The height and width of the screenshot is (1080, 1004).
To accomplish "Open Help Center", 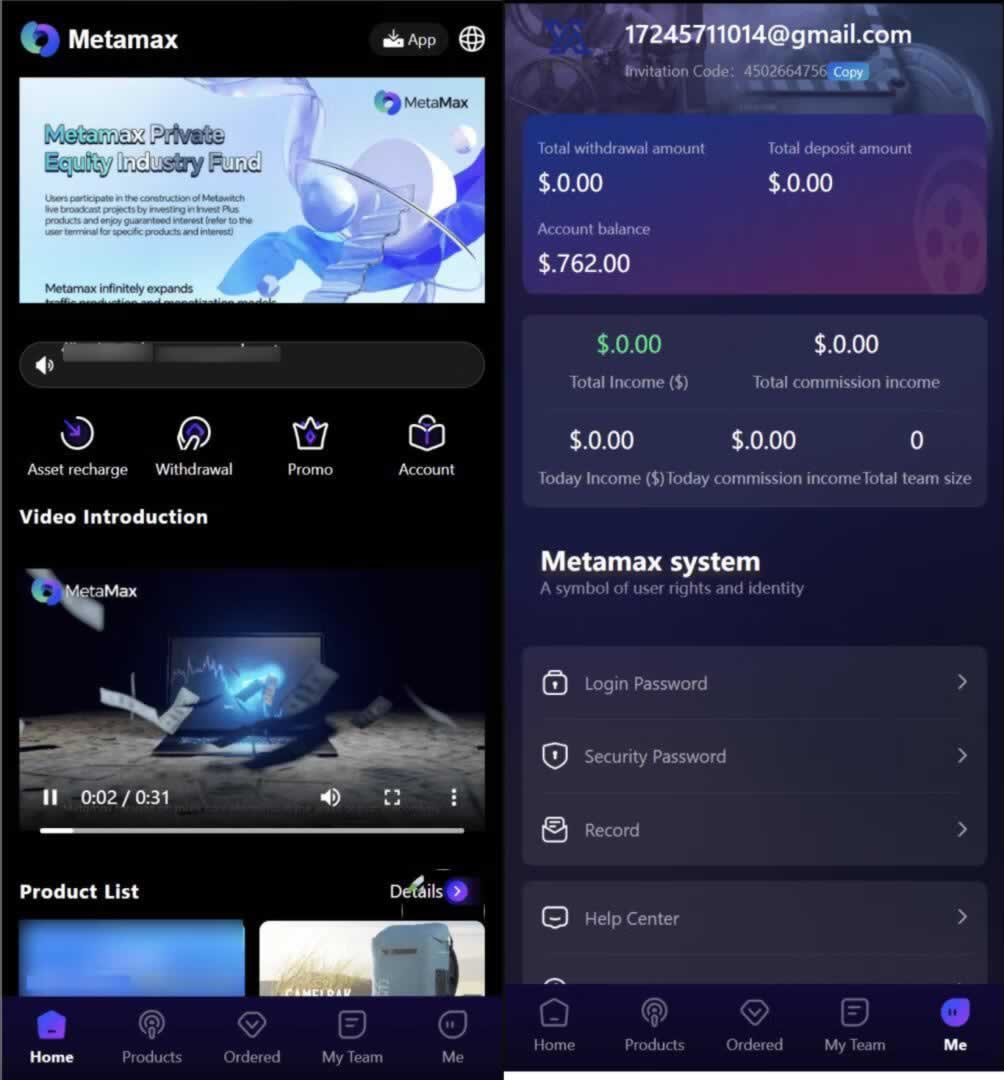I will 754,918.
